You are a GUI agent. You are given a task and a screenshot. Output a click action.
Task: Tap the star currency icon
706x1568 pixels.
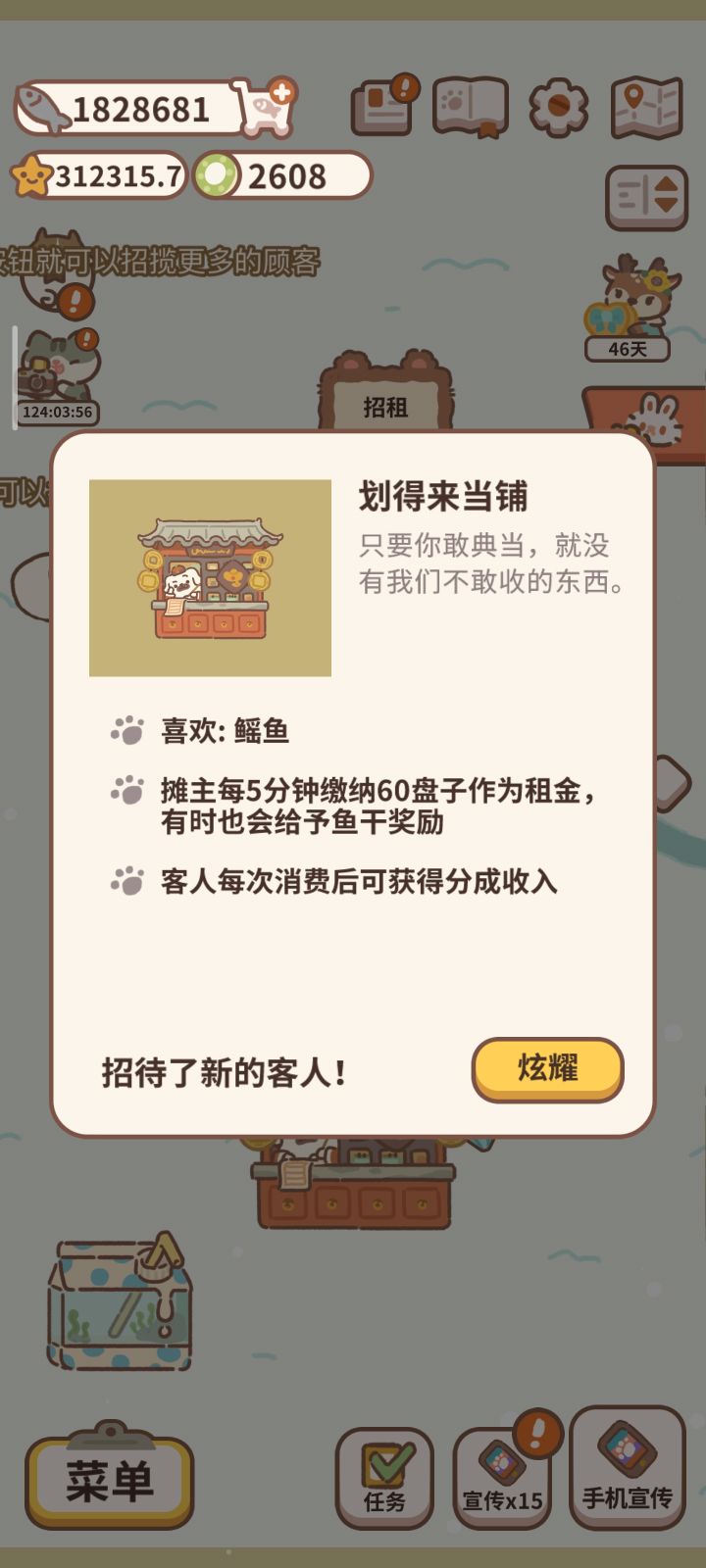[x=34, y=176]
